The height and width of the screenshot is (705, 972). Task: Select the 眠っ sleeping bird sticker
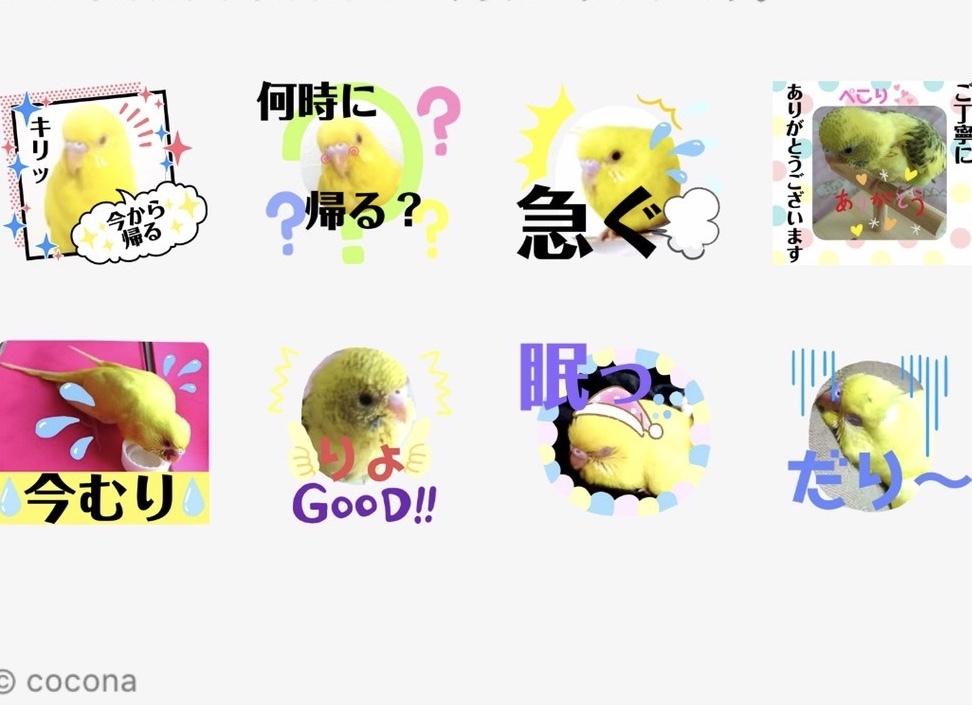coord(617,432)
